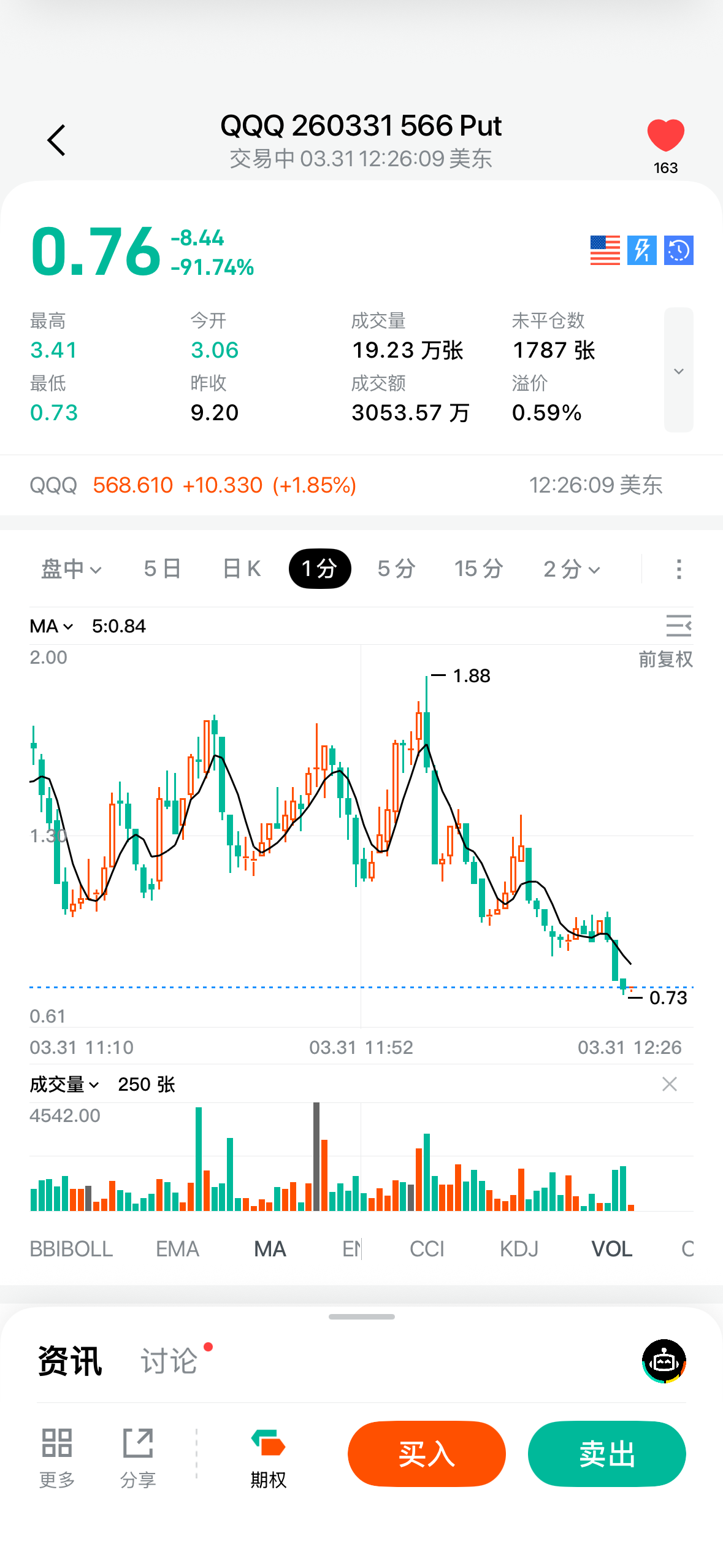This screenshot has width=723, height=1568.
Task: Open the 盘中 session dropdown
Action: (x=71, y=569)
